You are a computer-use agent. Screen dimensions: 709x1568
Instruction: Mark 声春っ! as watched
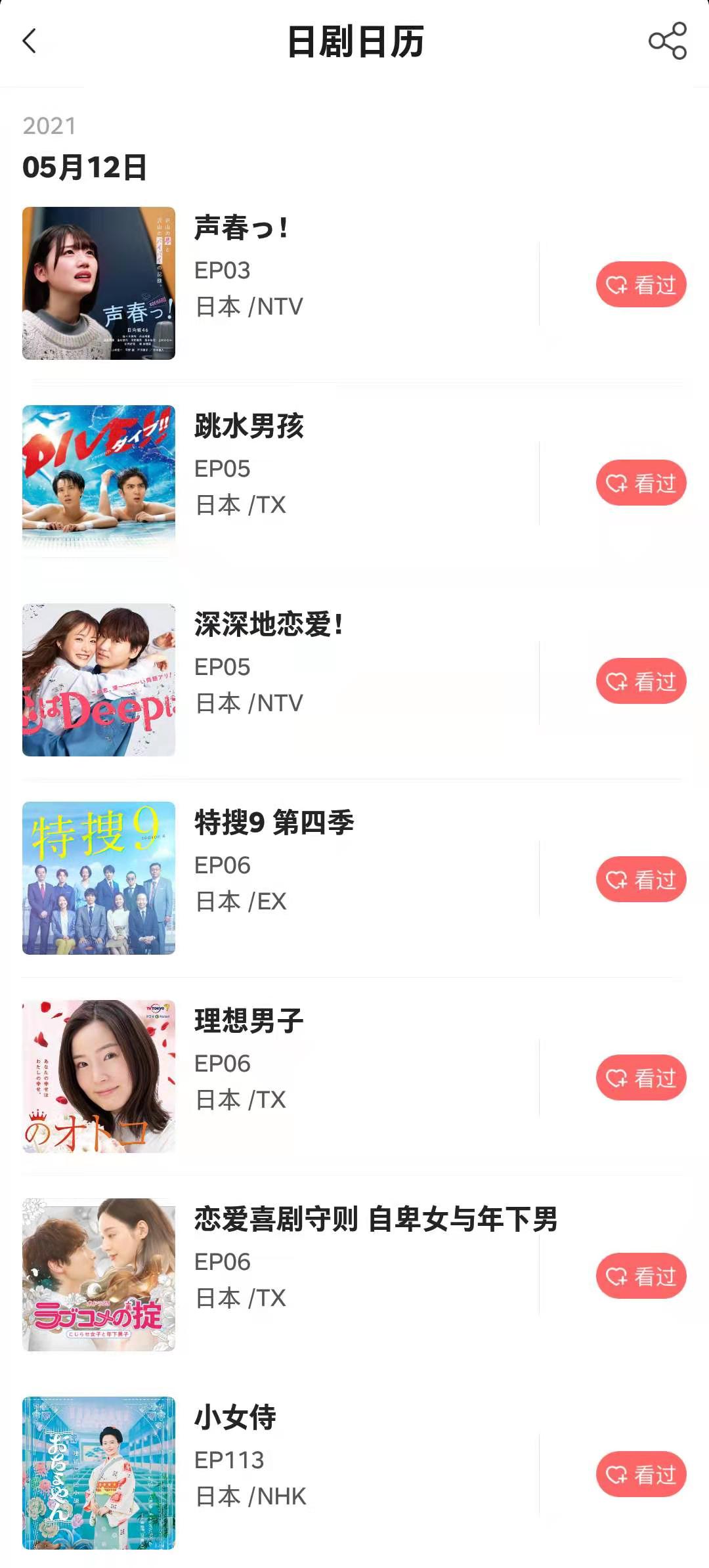click(x=641, y=285)
